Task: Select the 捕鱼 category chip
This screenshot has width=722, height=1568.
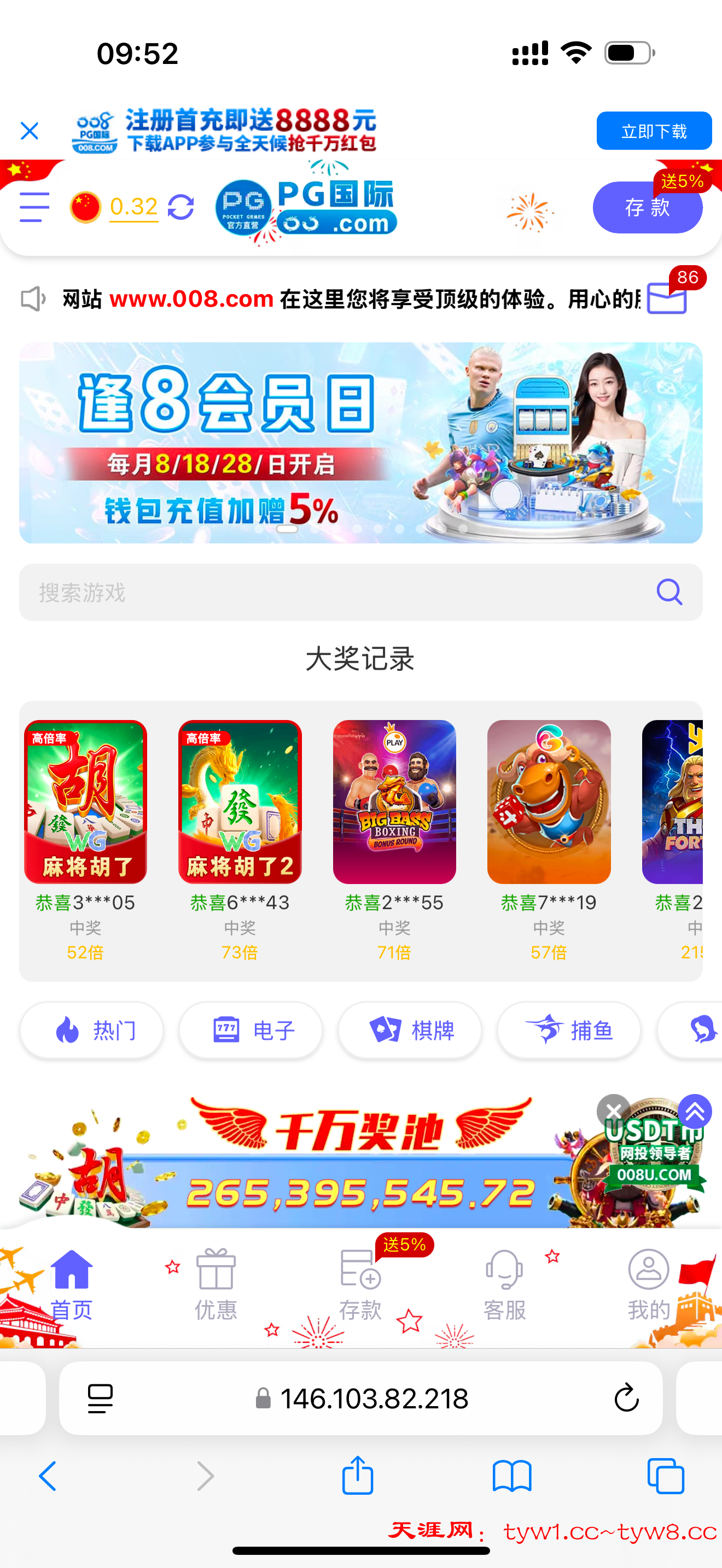Action: [569, 1031]
